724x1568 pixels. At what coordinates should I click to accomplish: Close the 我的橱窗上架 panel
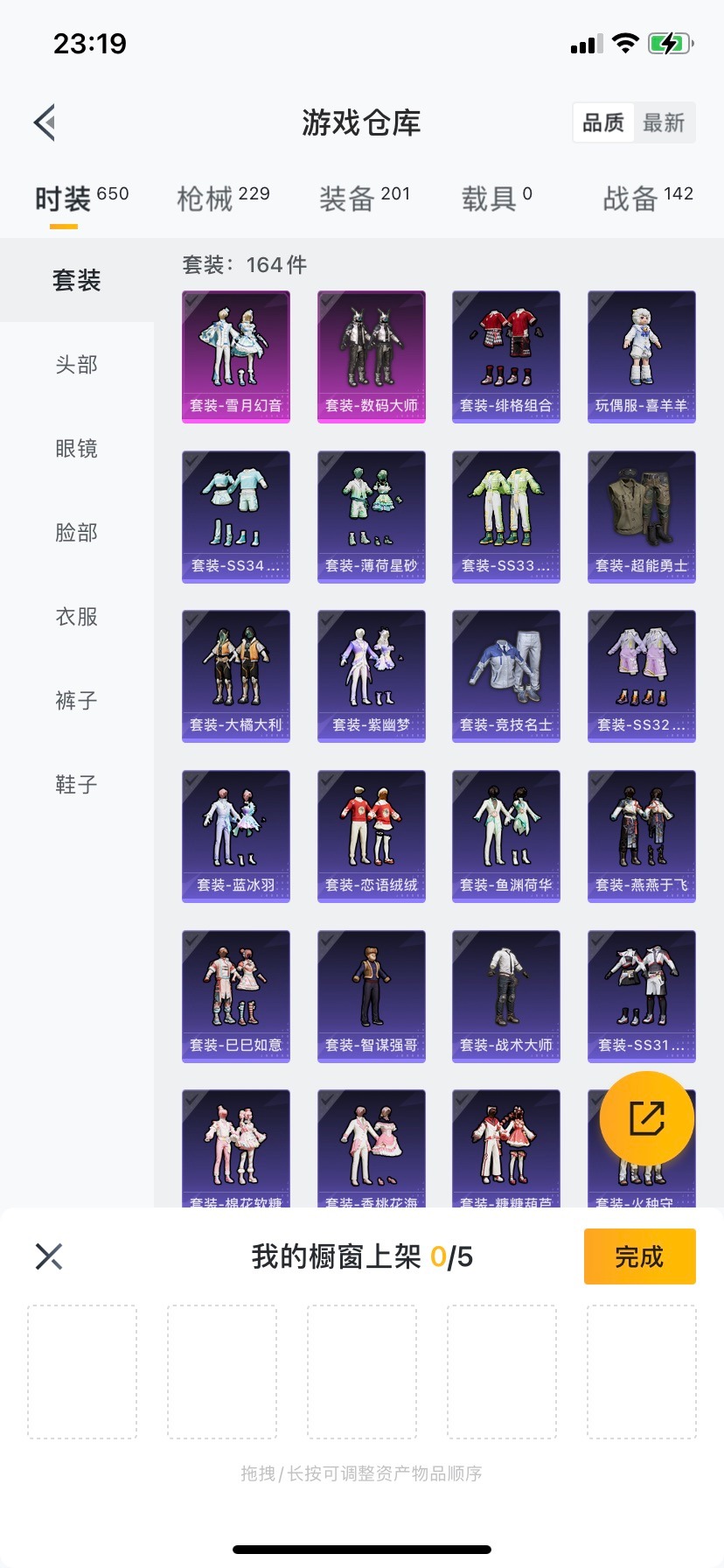(49, 1256)
